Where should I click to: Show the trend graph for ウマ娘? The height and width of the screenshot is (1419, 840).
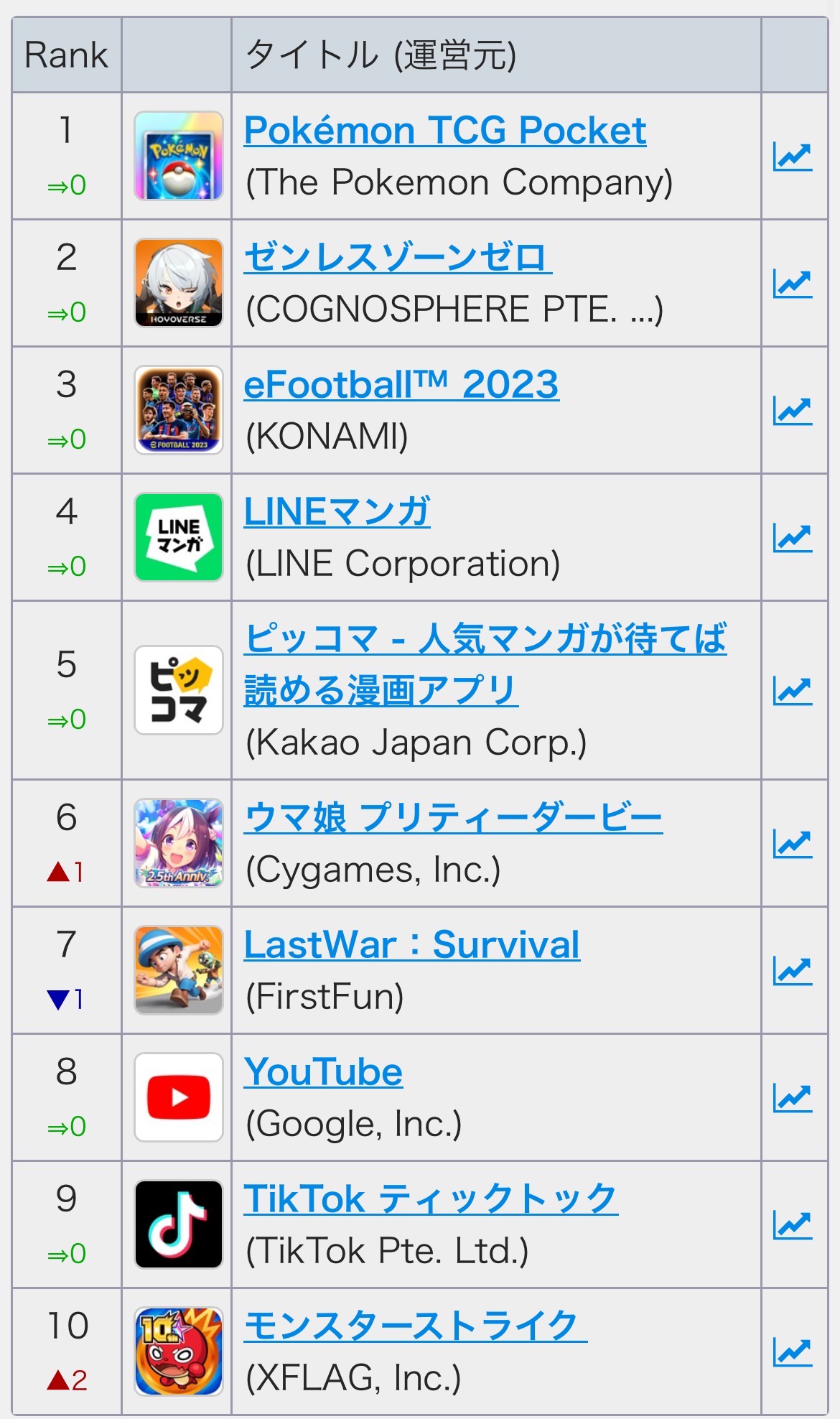(x=793, y=843)
